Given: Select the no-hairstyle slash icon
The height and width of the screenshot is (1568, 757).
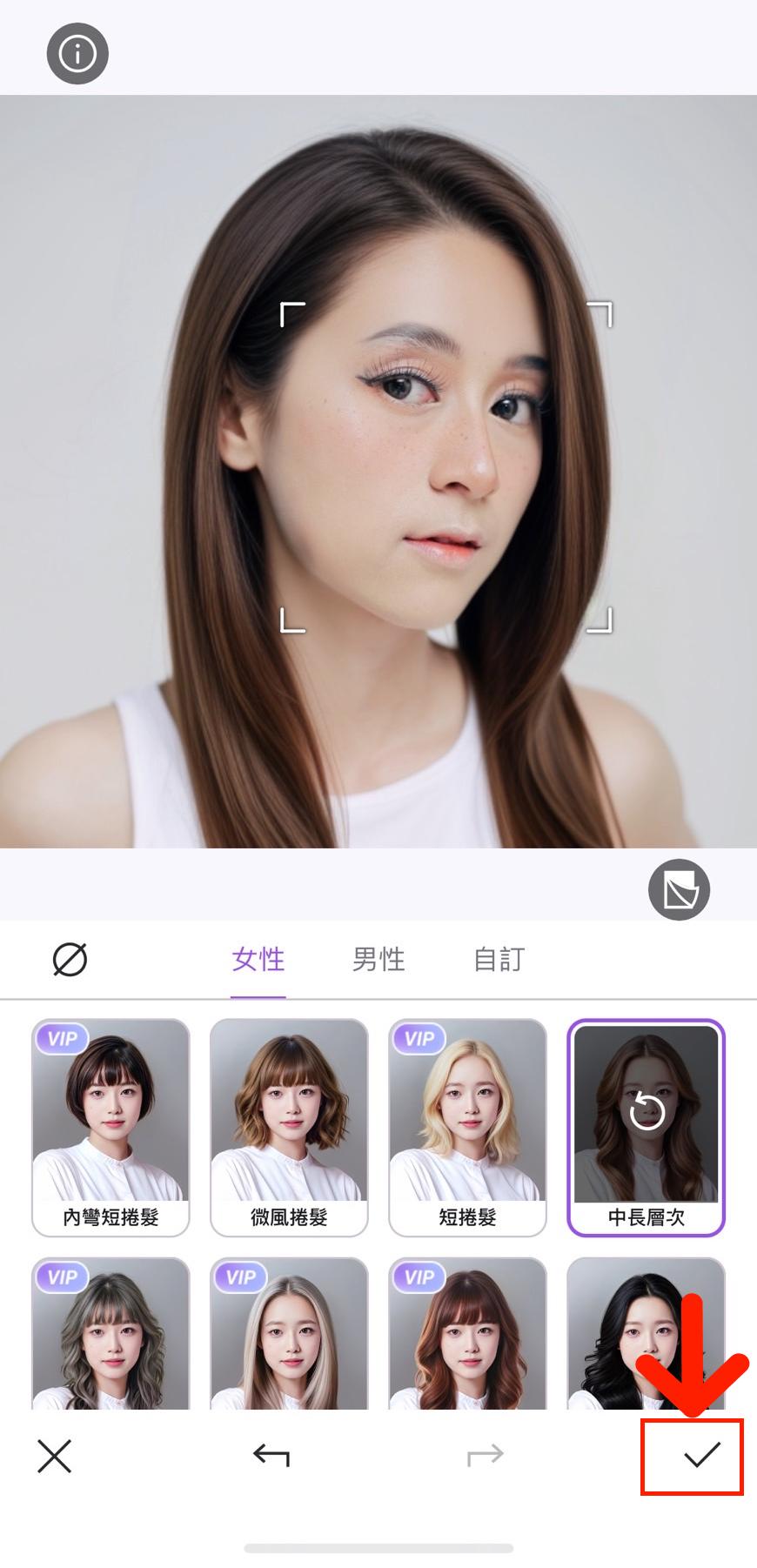Looking at the screenshot, I should point(70,959).
